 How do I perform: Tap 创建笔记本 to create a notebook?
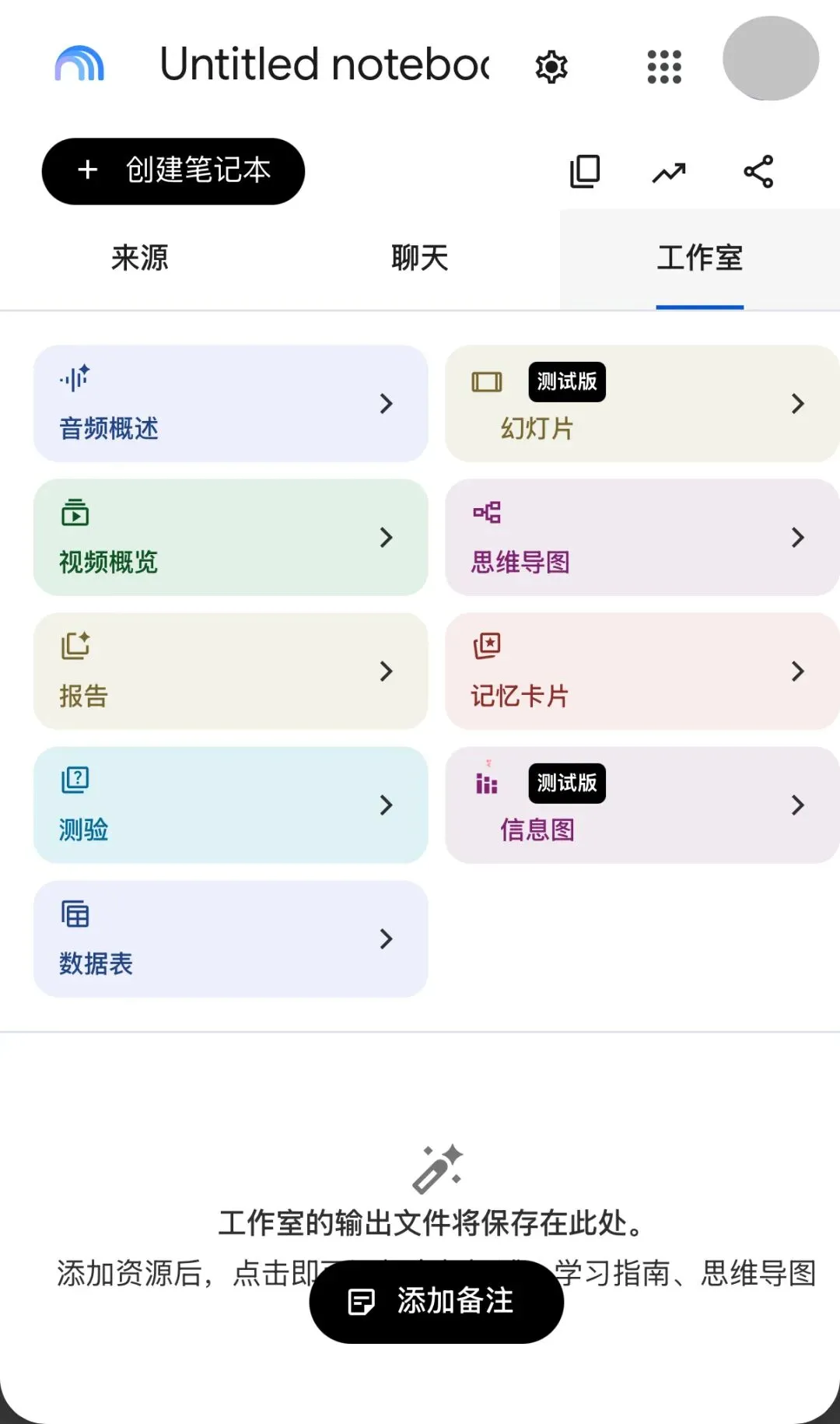coord(173,171)
